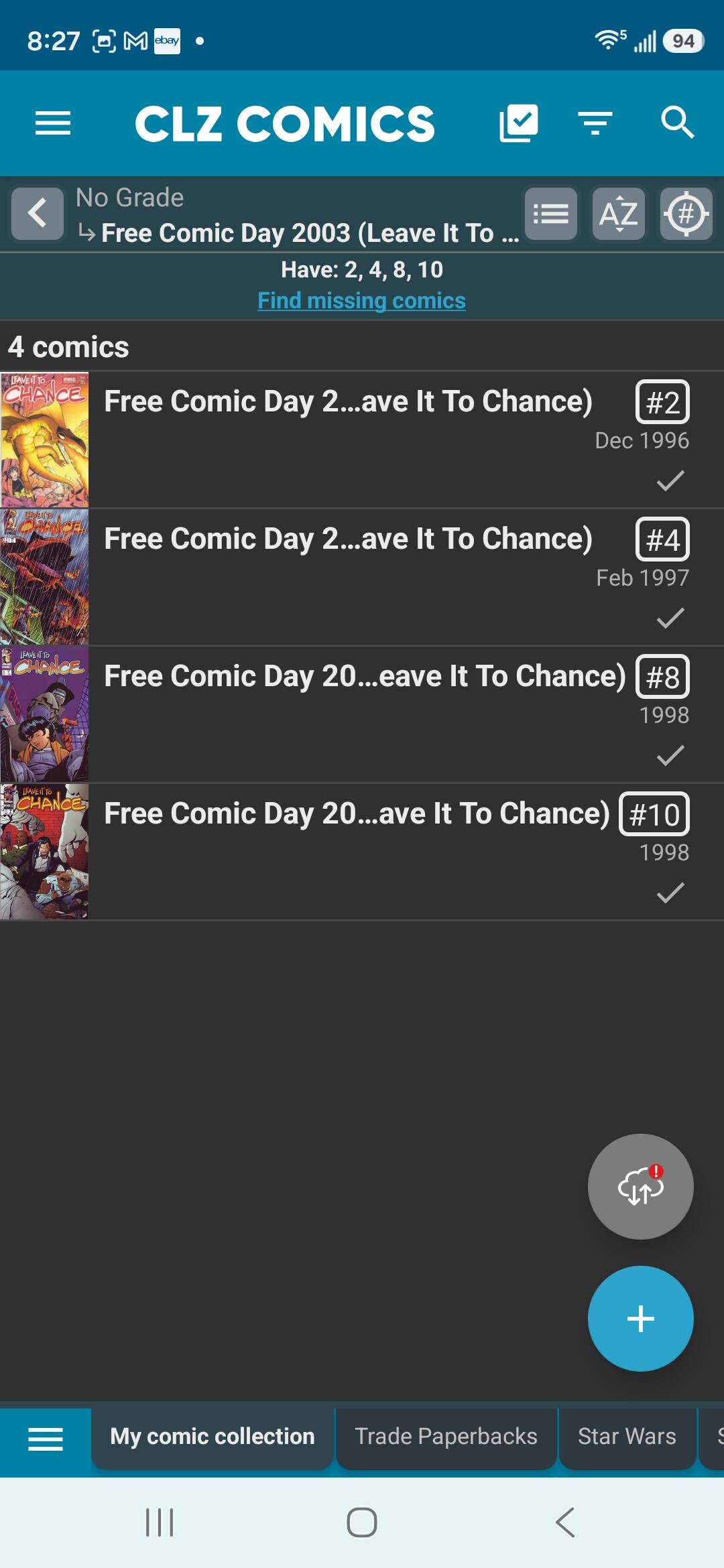Open the main hamburger menu
The width and height of the screenshot is (724, 1568).
52,123
